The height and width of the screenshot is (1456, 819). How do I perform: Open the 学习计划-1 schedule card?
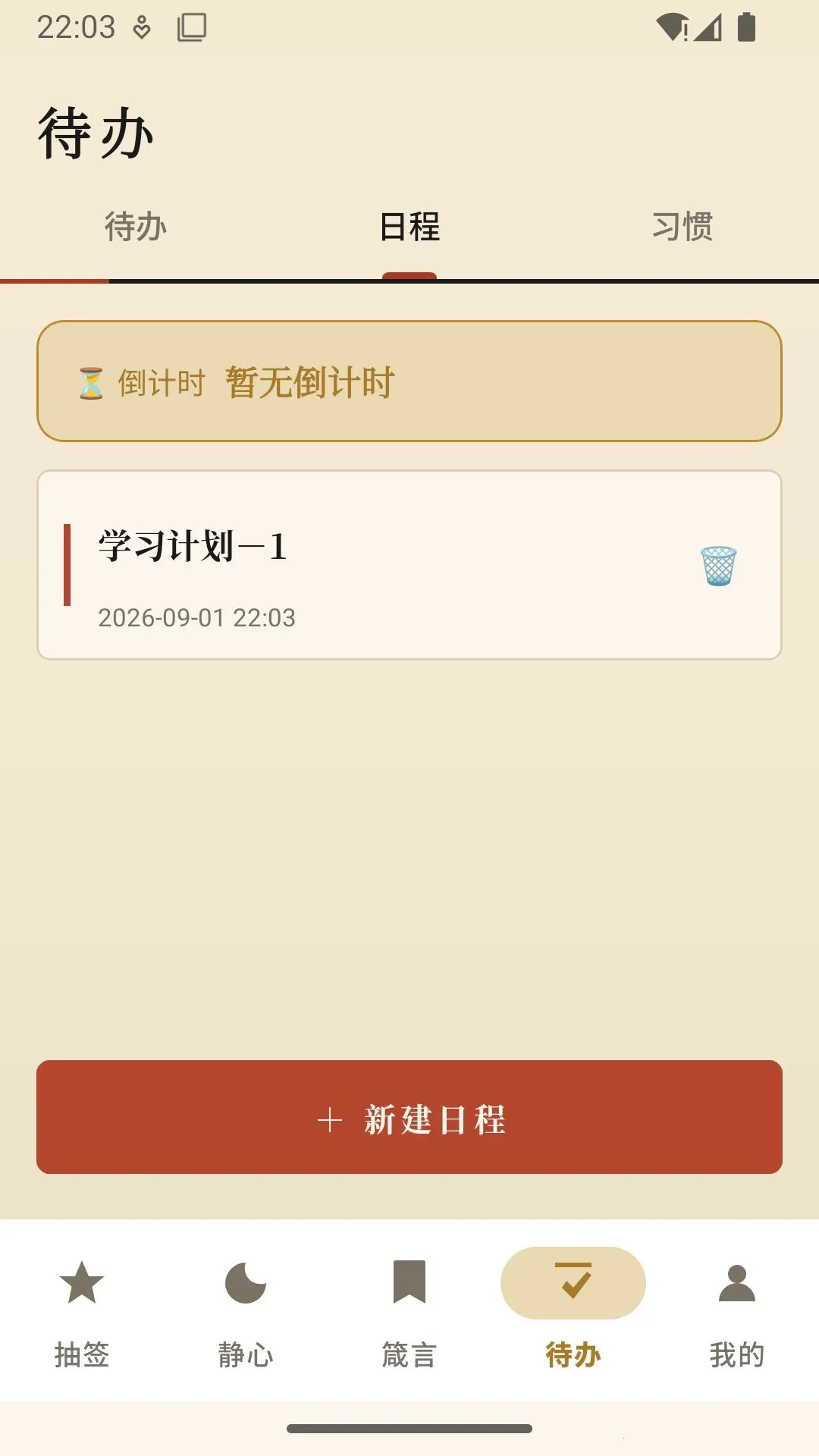pyautogui.click(x=409, y=565)
